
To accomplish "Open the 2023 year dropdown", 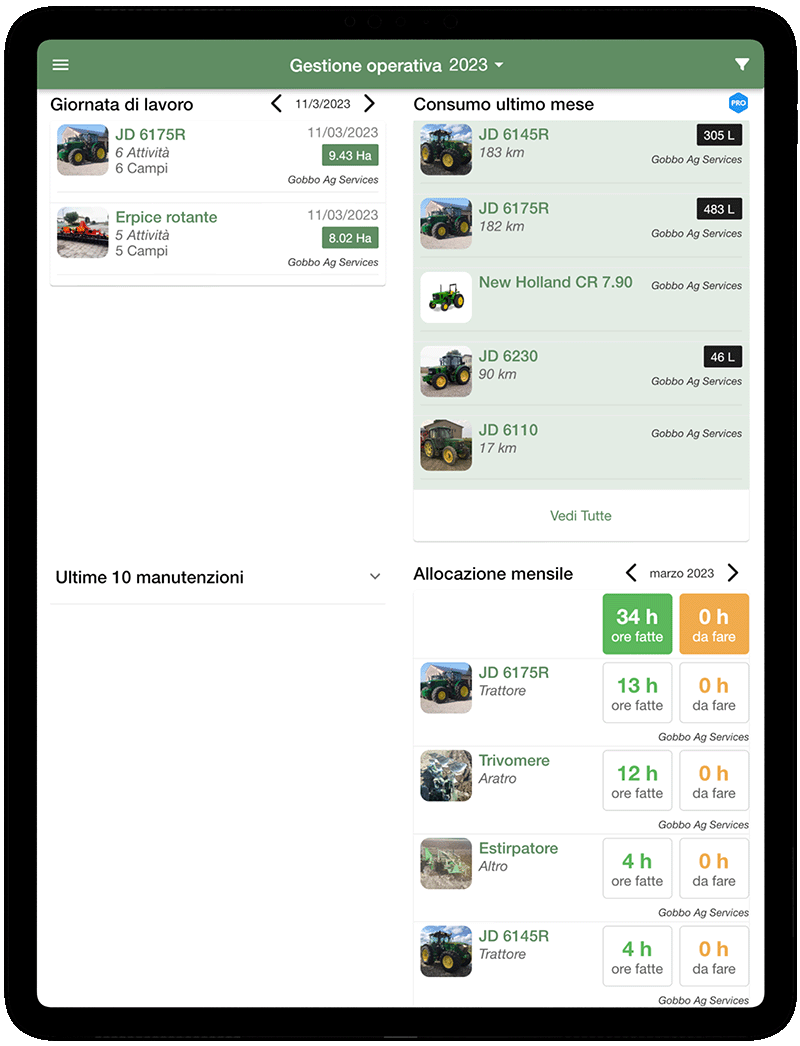I will pyautogui.click(x=476, y=65).
